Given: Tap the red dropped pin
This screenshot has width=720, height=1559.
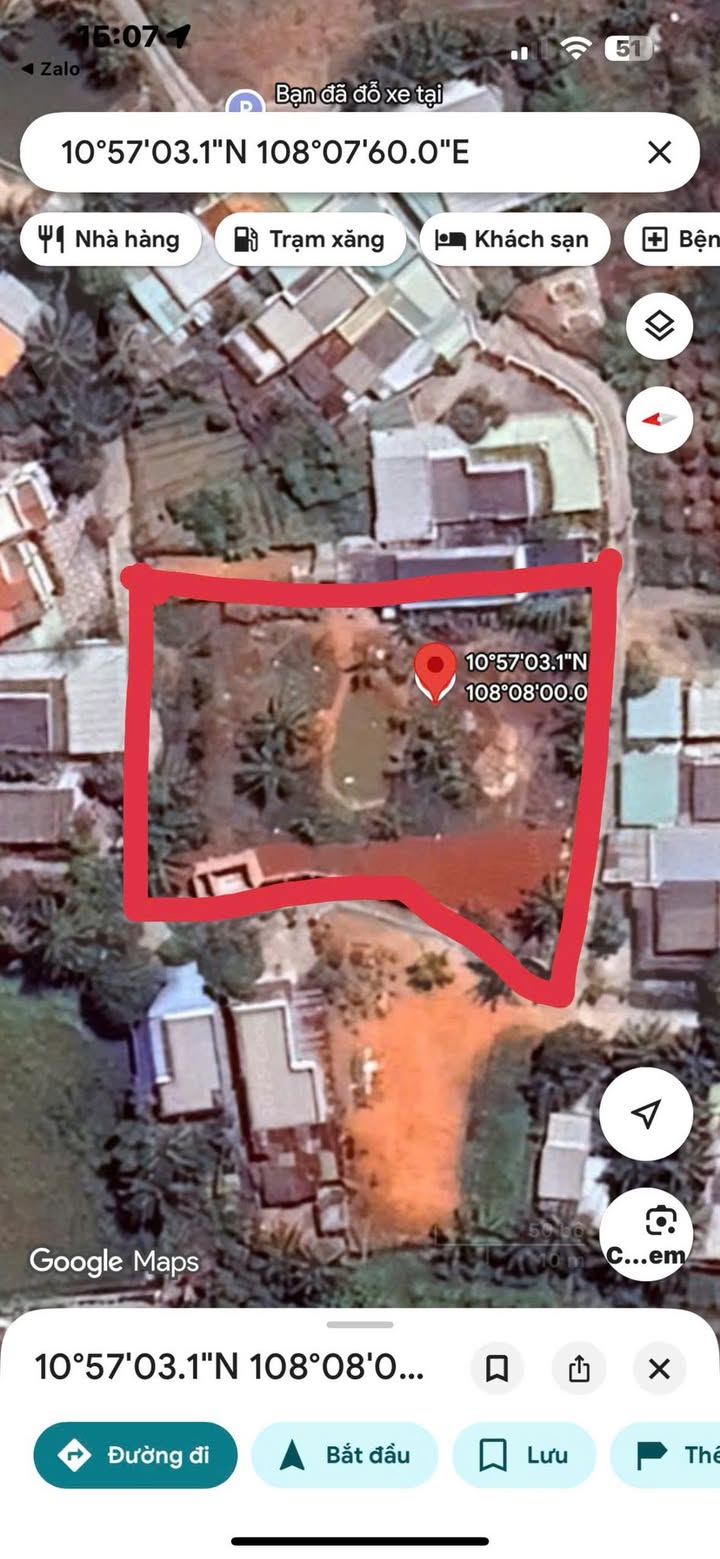Looking at the screenshot, I should click(434, 672).
